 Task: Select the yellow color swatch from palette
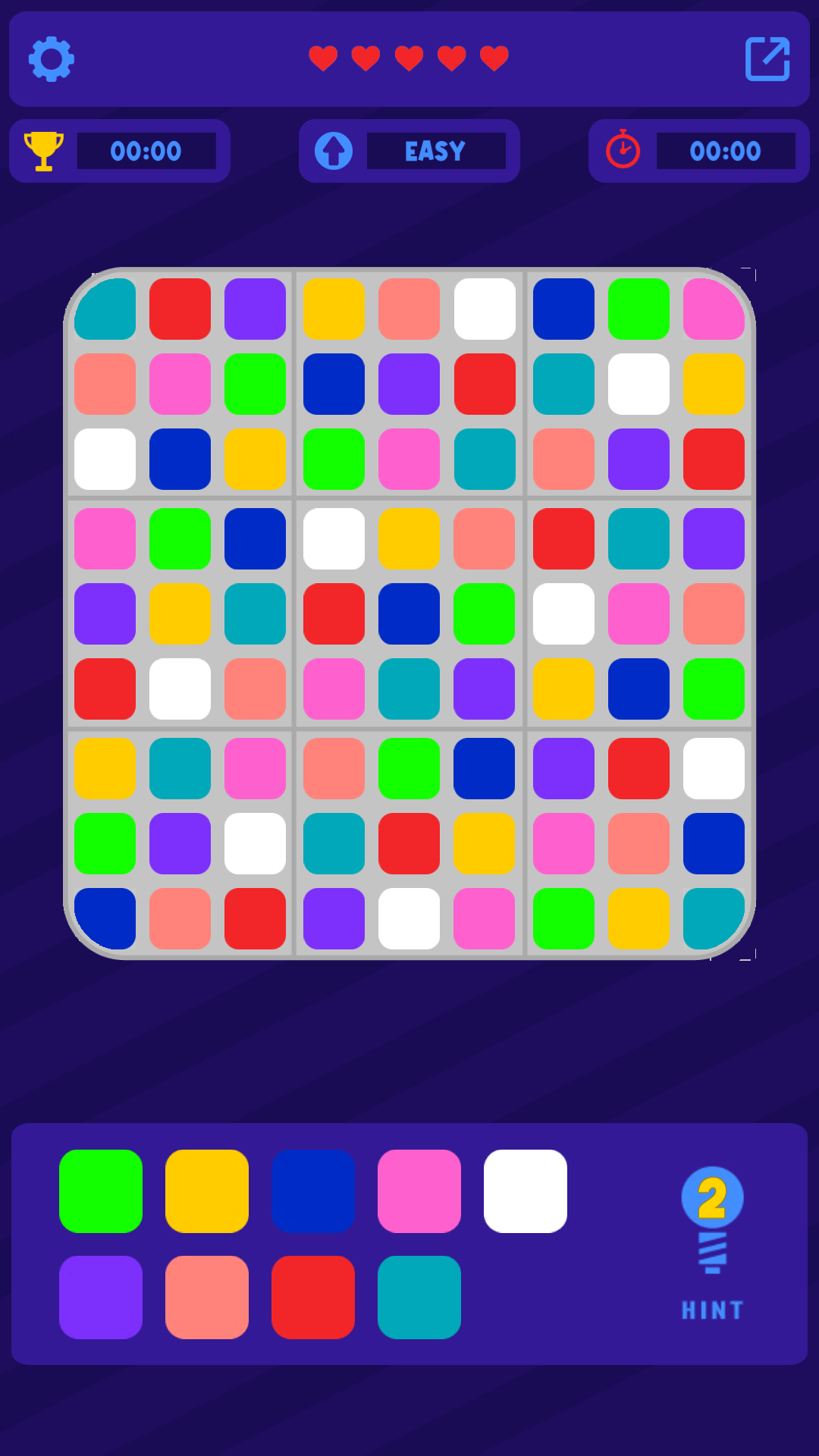click(x=206, y=1189)
